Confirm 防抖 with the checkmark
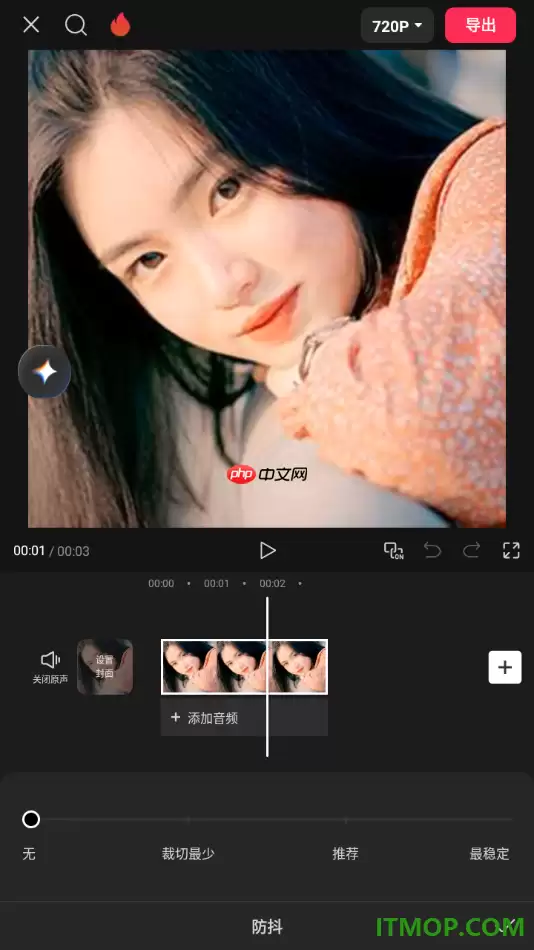The image size is (534, 950). coord(511,926)
